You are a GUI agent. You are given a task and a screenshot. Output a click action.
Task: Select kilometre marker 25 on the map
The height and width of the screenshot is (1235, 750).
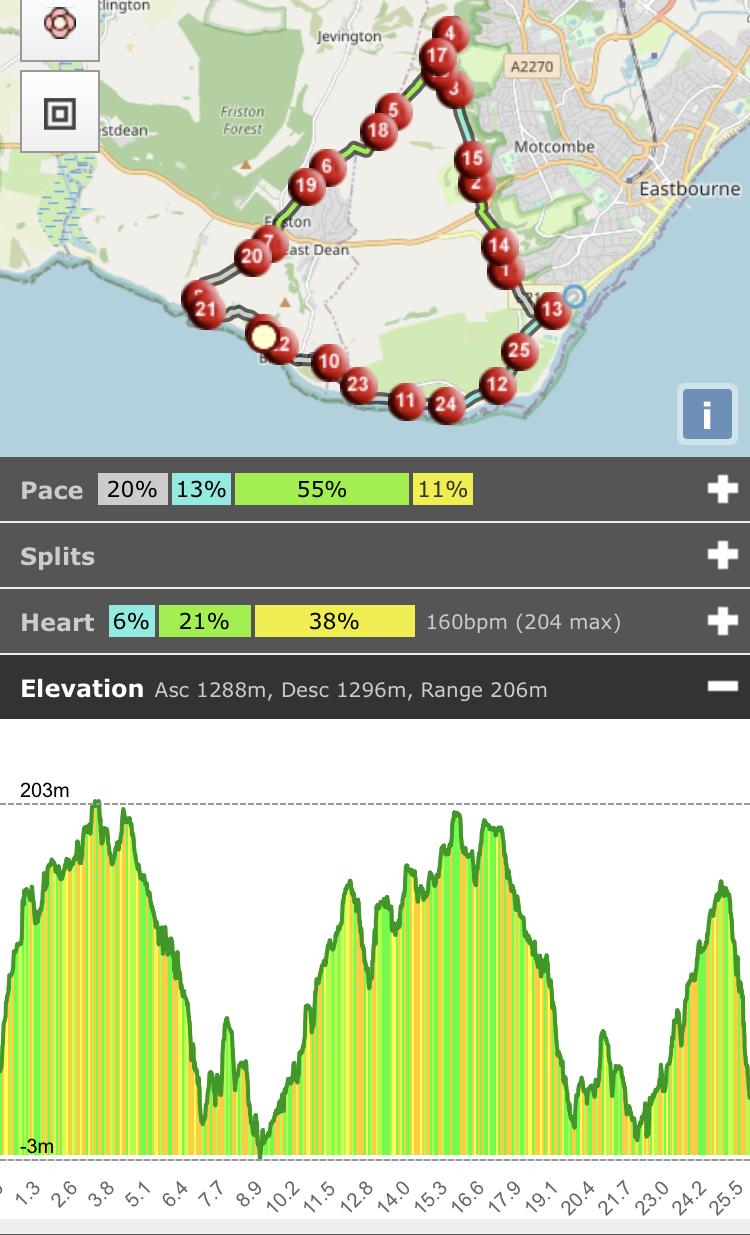pyautogui.click(x=519, y=350)
